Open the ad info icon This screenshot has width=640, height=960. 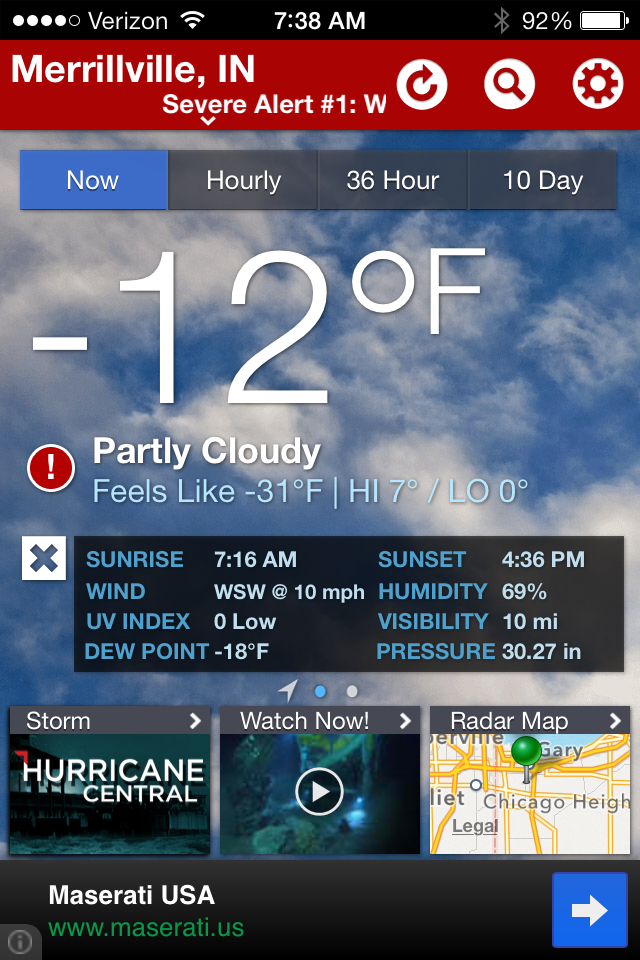click(x=20, y=941)
